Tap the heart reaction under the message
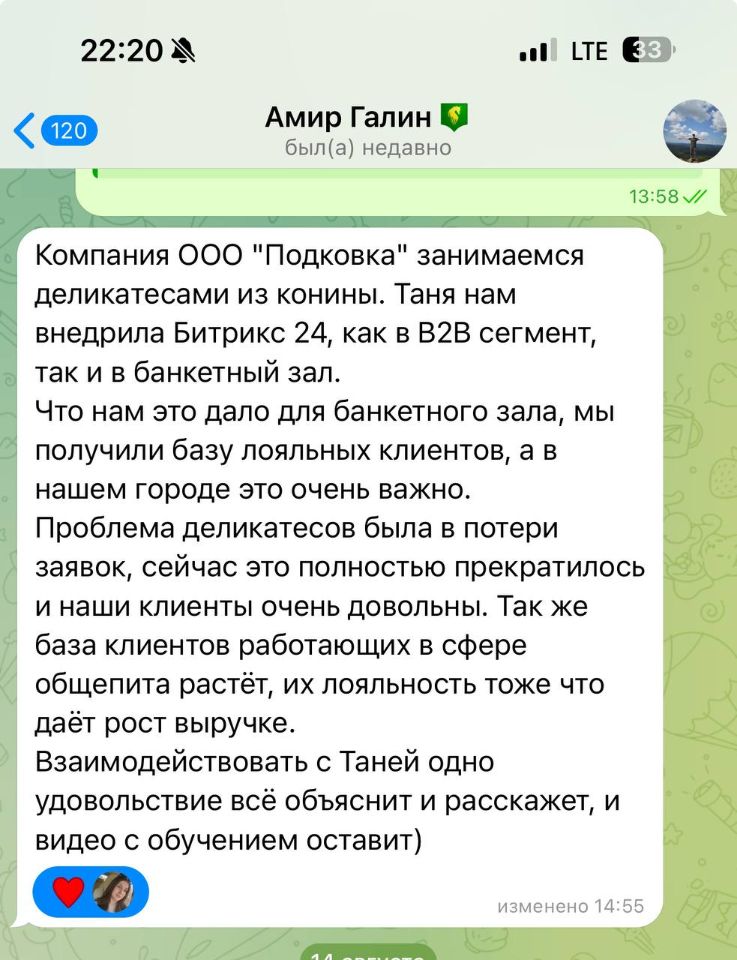This screenshot has width=737, height=960. coord(69,891)
